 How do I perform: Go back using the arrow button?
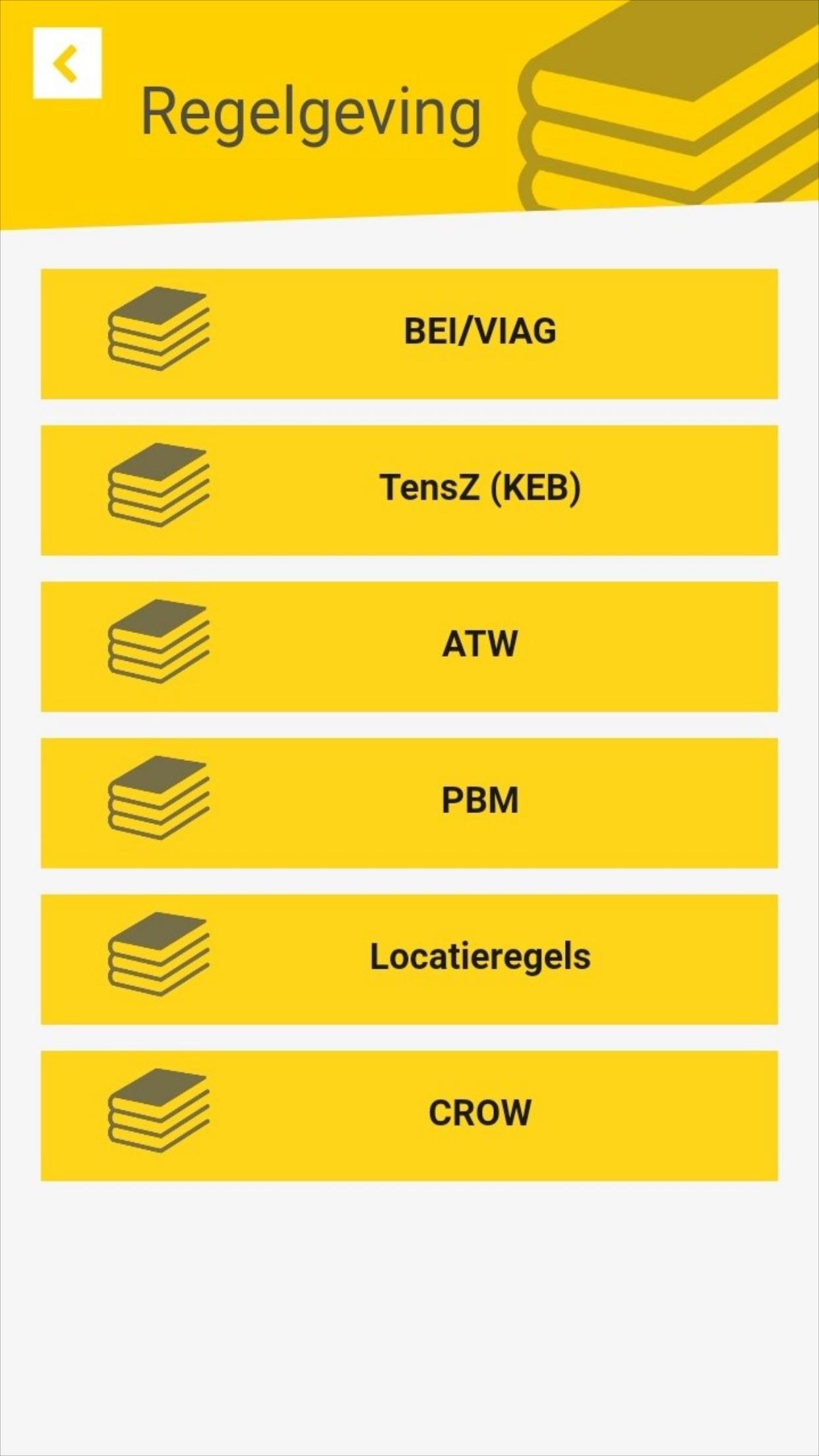point(67,63)
